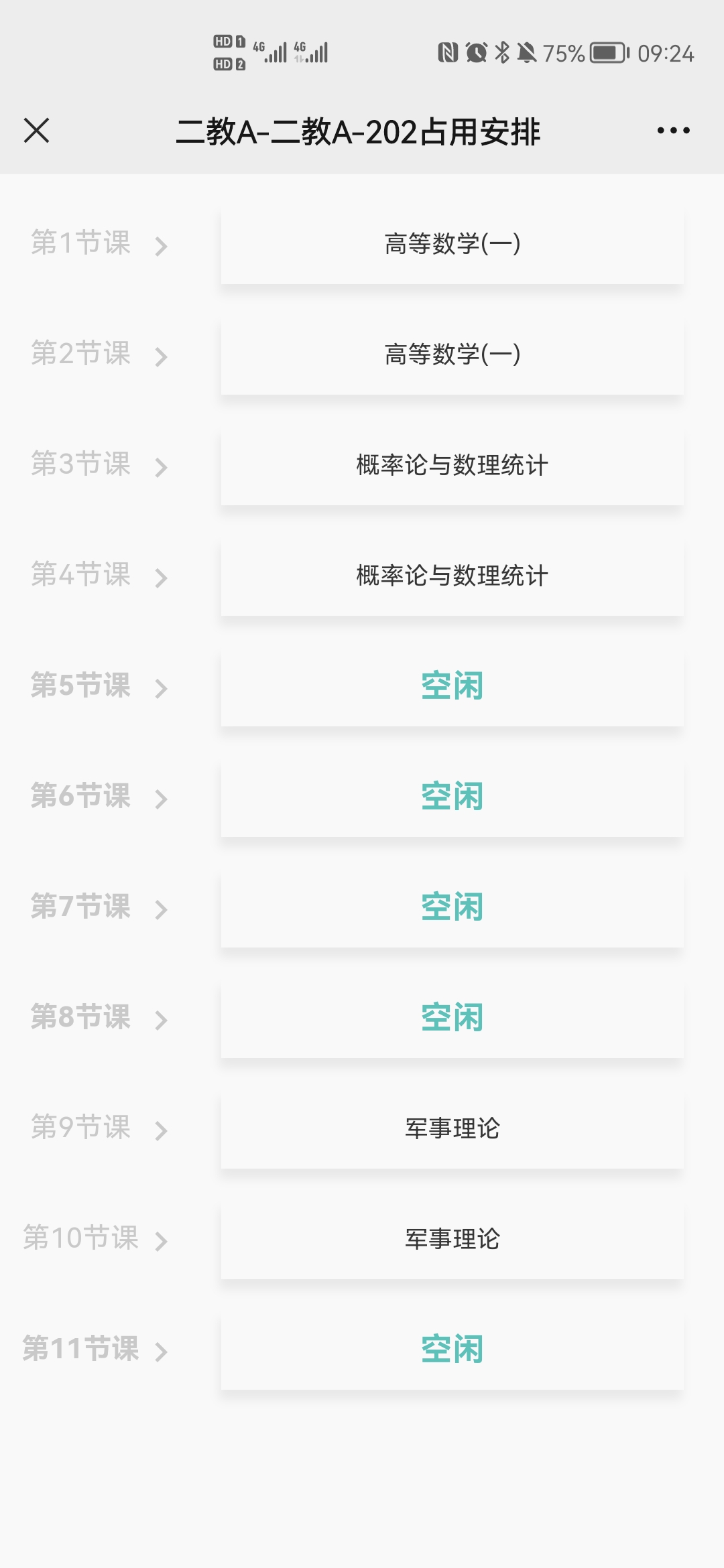Select the 第3节课 row
Screen dimensions: 724x1568
pyautogui.click(x=362, y=466)
